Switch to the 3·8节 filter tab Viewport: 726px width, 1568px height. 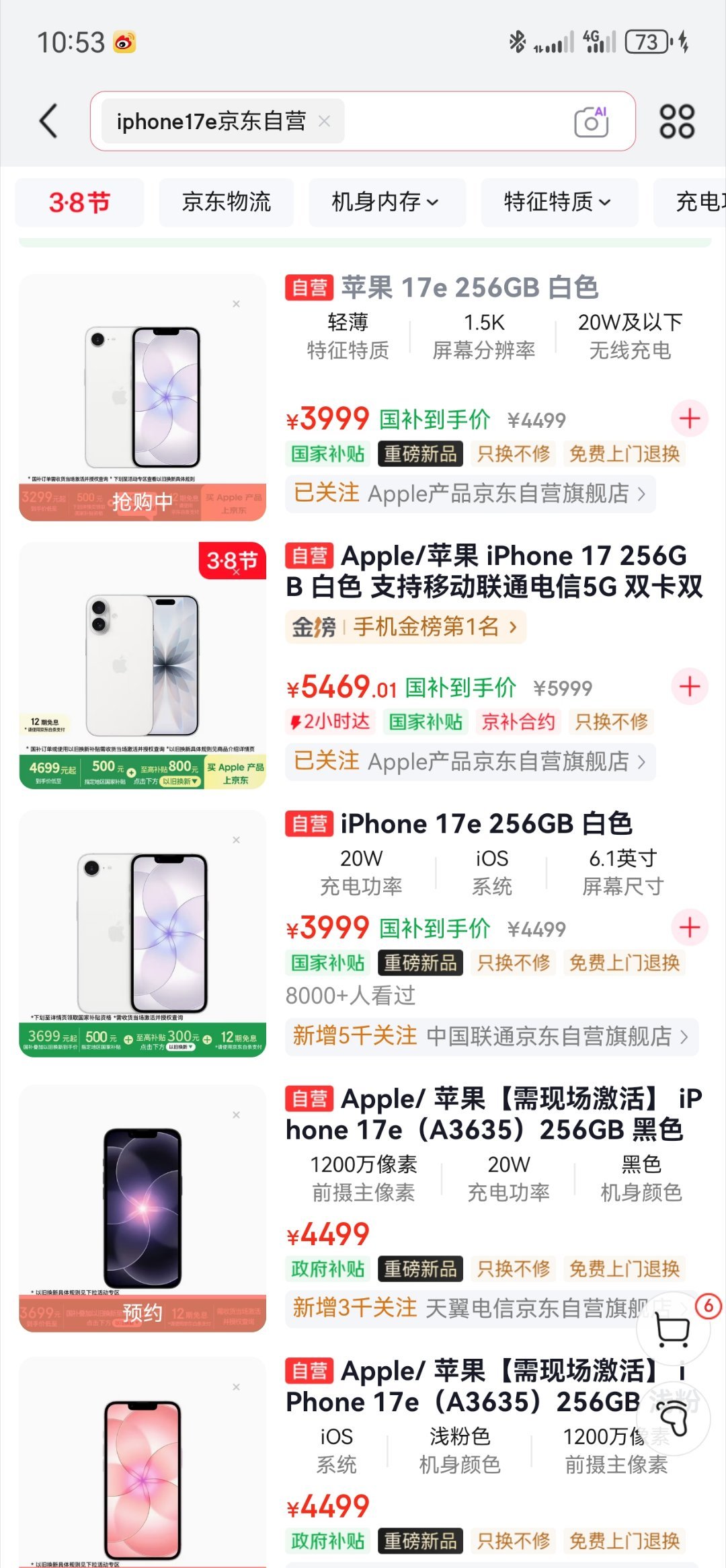click(x=78, y=202)
